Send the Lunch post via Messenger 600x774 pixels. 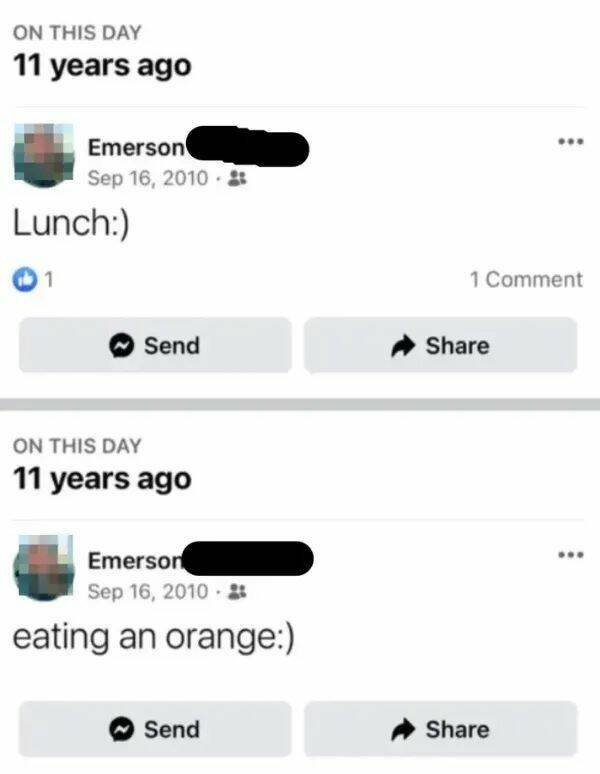coord(155,346)
